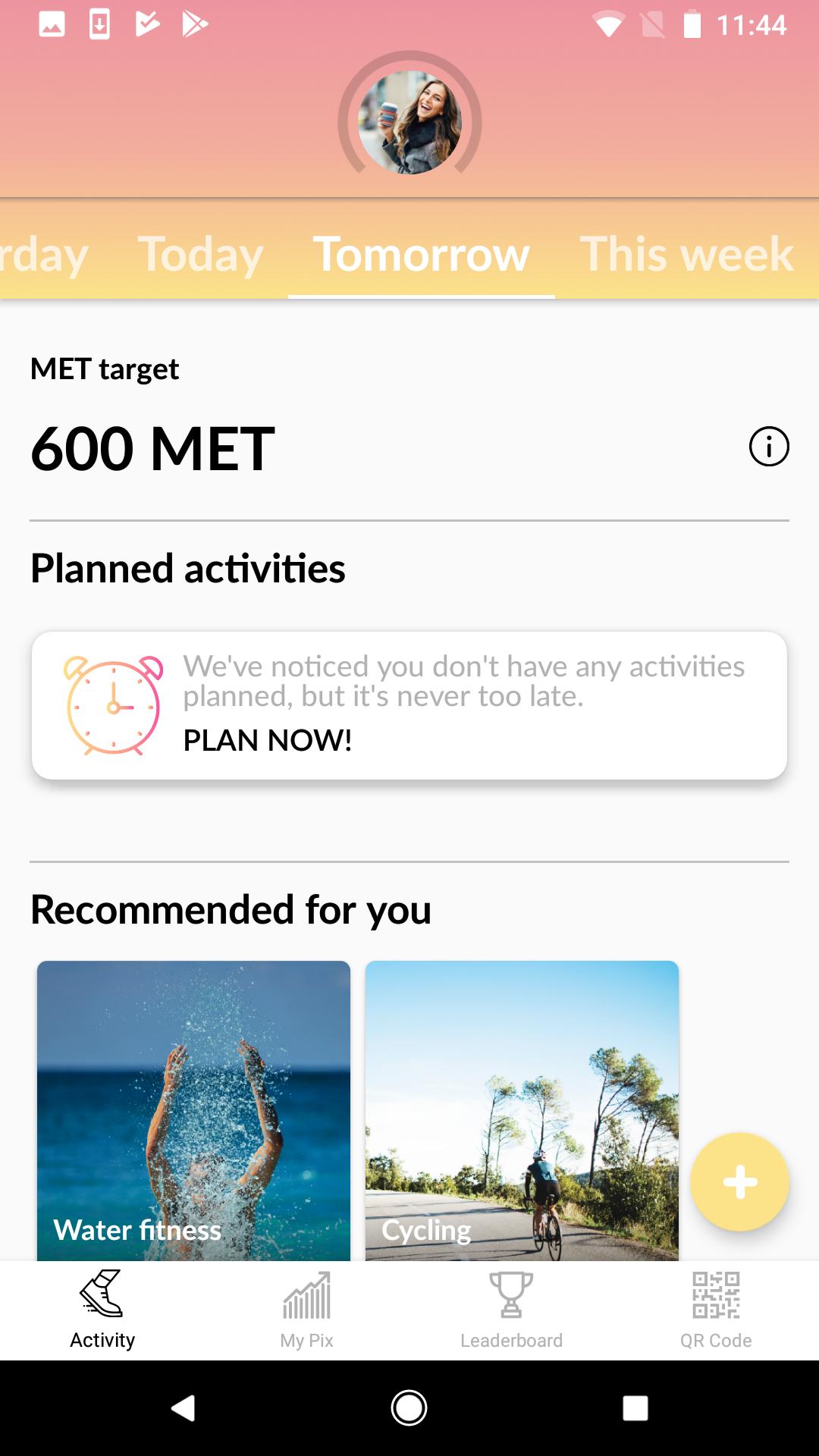This screenshot has height=1456, width=819.
Task: Open MET target info icon
Action: pyautogui.click(x=769, y=447)
